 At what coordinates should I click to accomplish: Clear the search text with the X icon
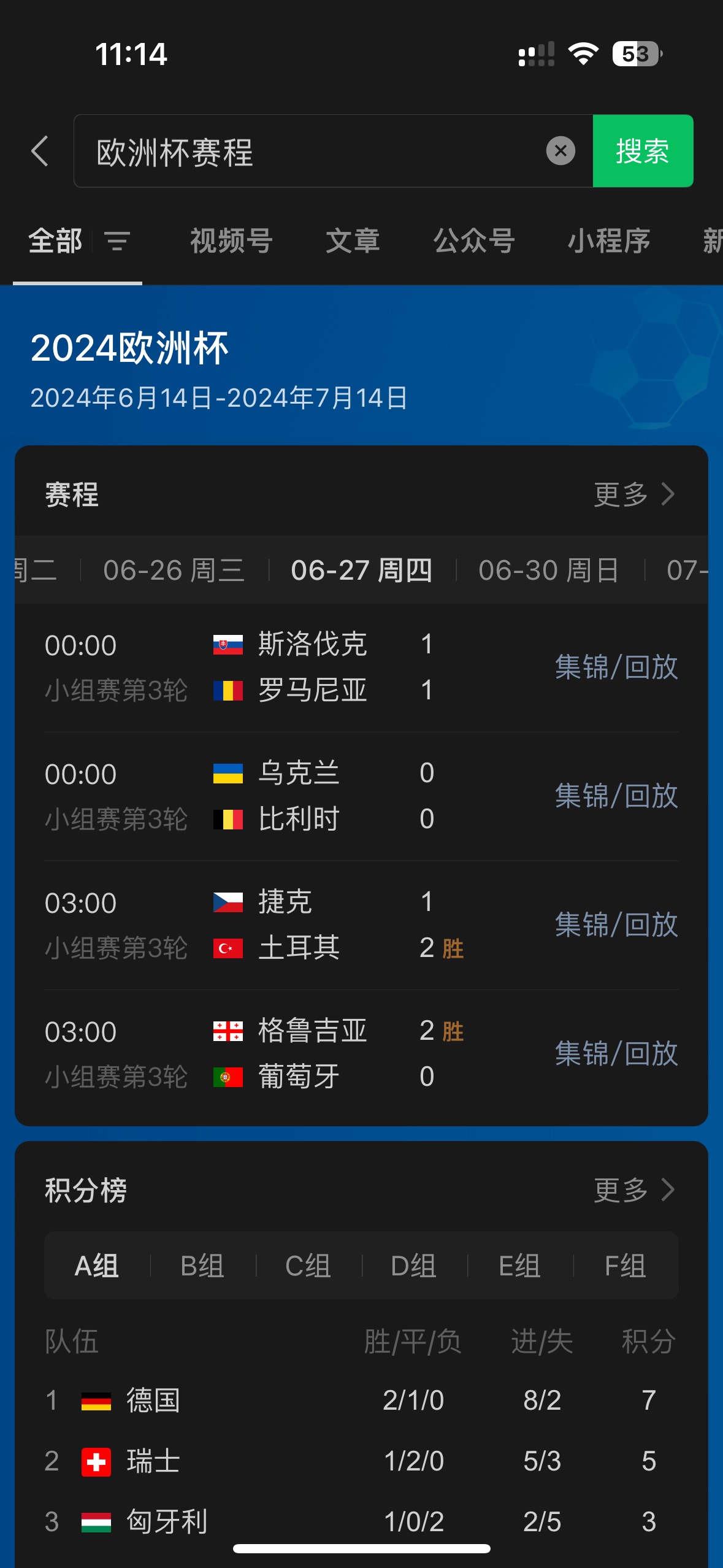coord(560,151)
